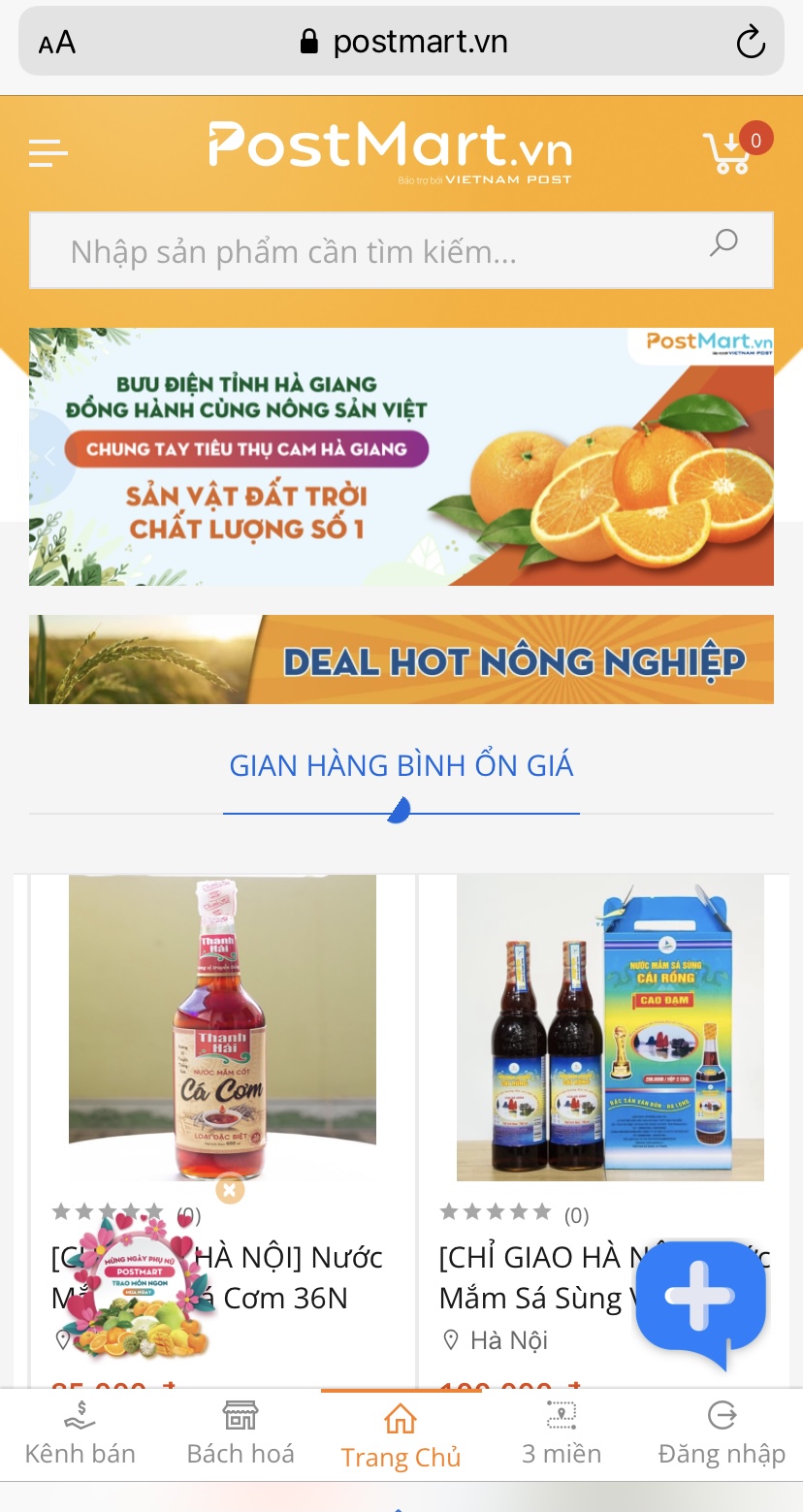This screenshot has height=1512, width=803.
Task: Open the Nước Mắm Sá Sùng product card
Action: tap(610, 1028)
